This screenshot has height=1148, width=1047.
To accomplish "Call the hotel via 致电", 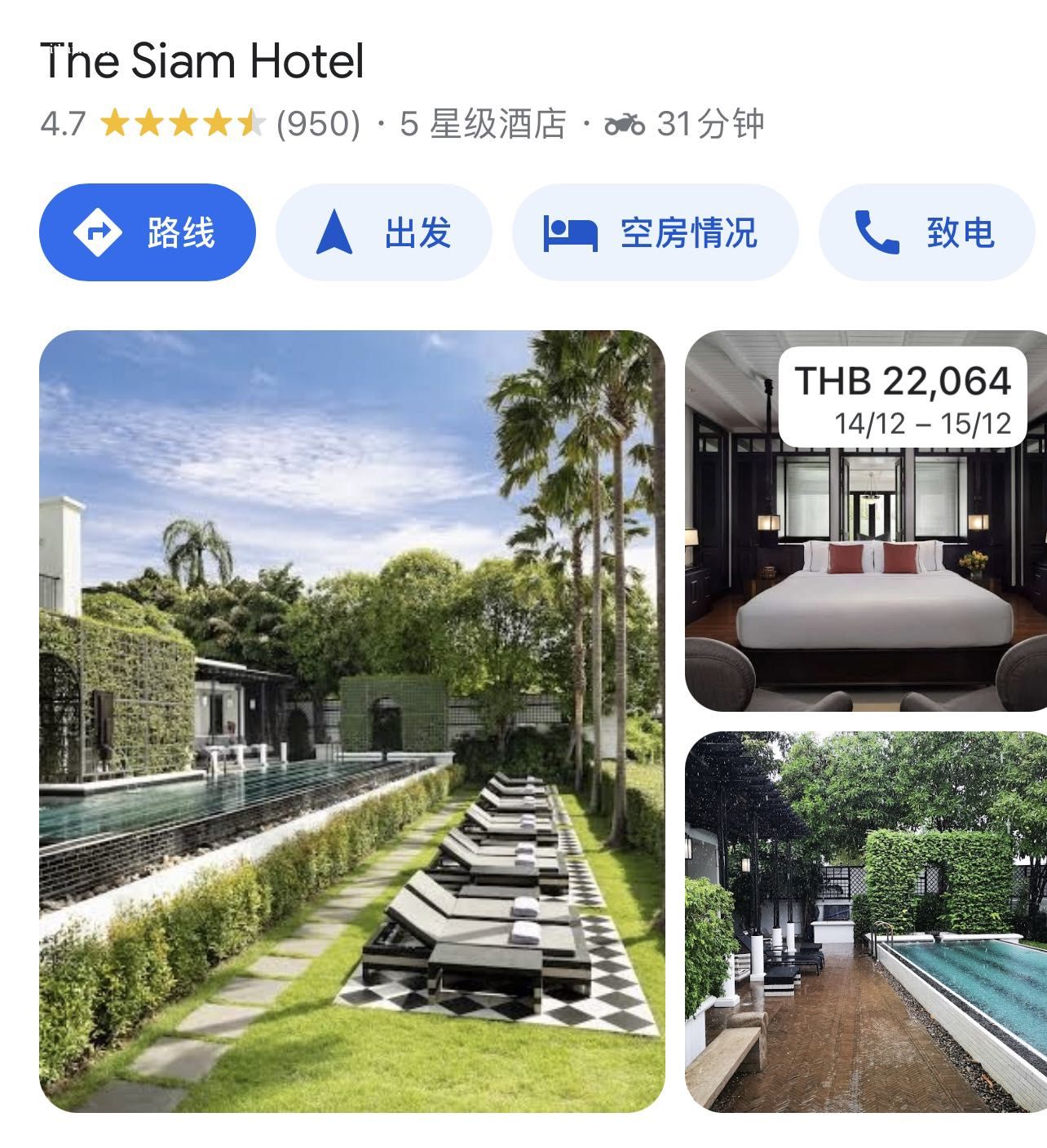I will pyautogui.click(x=926, y=232).
